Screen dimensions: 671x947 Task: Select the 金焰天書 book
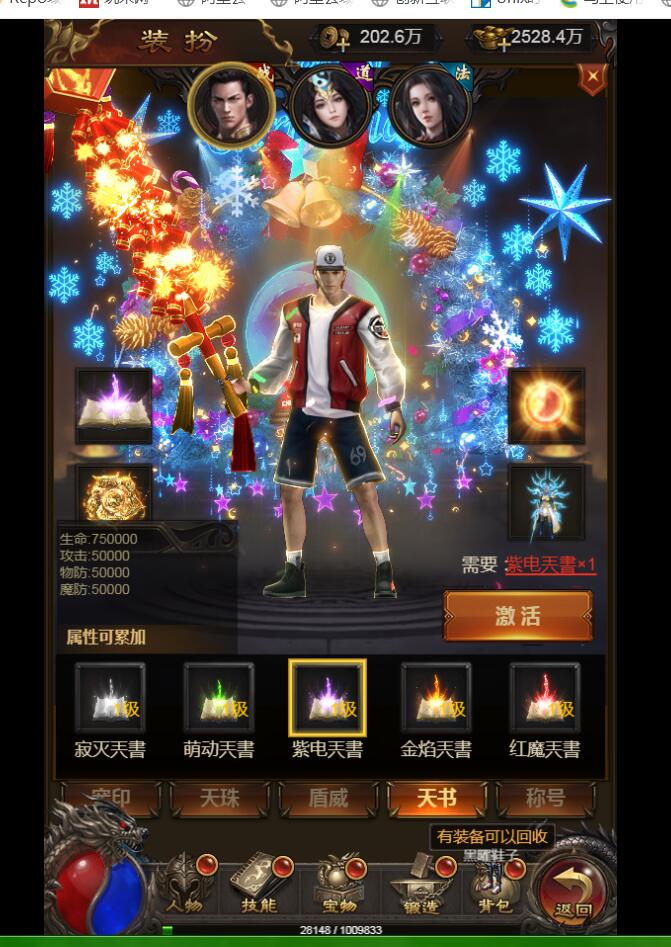[x=436, y=698]
